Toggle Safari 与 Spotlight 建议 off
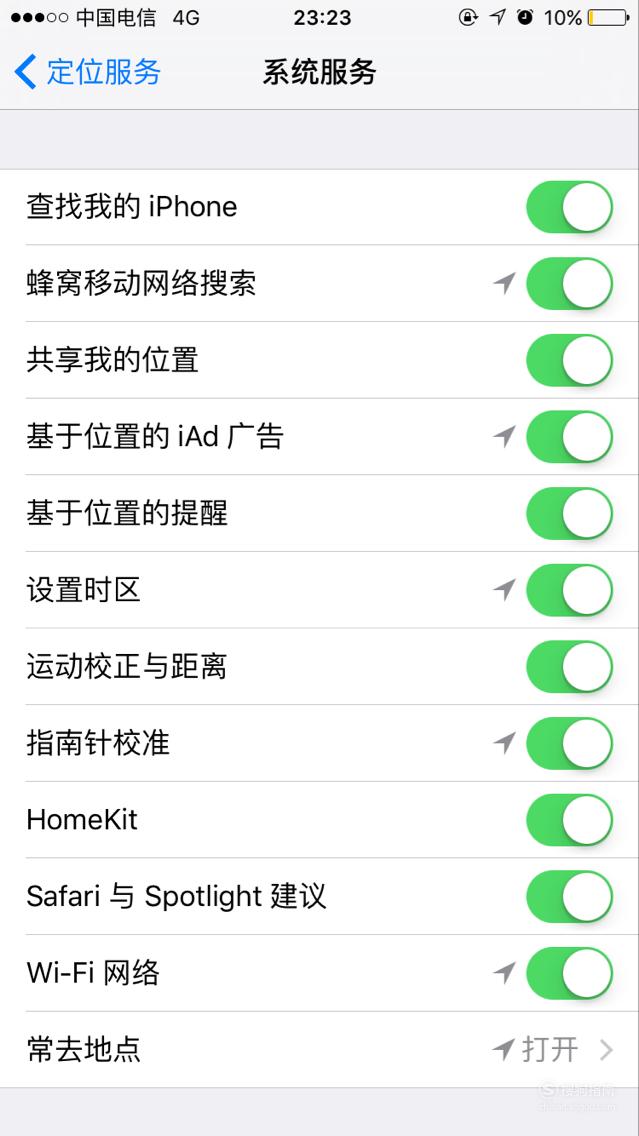Viewport: 639px width, 1136px height. [569, 897]
